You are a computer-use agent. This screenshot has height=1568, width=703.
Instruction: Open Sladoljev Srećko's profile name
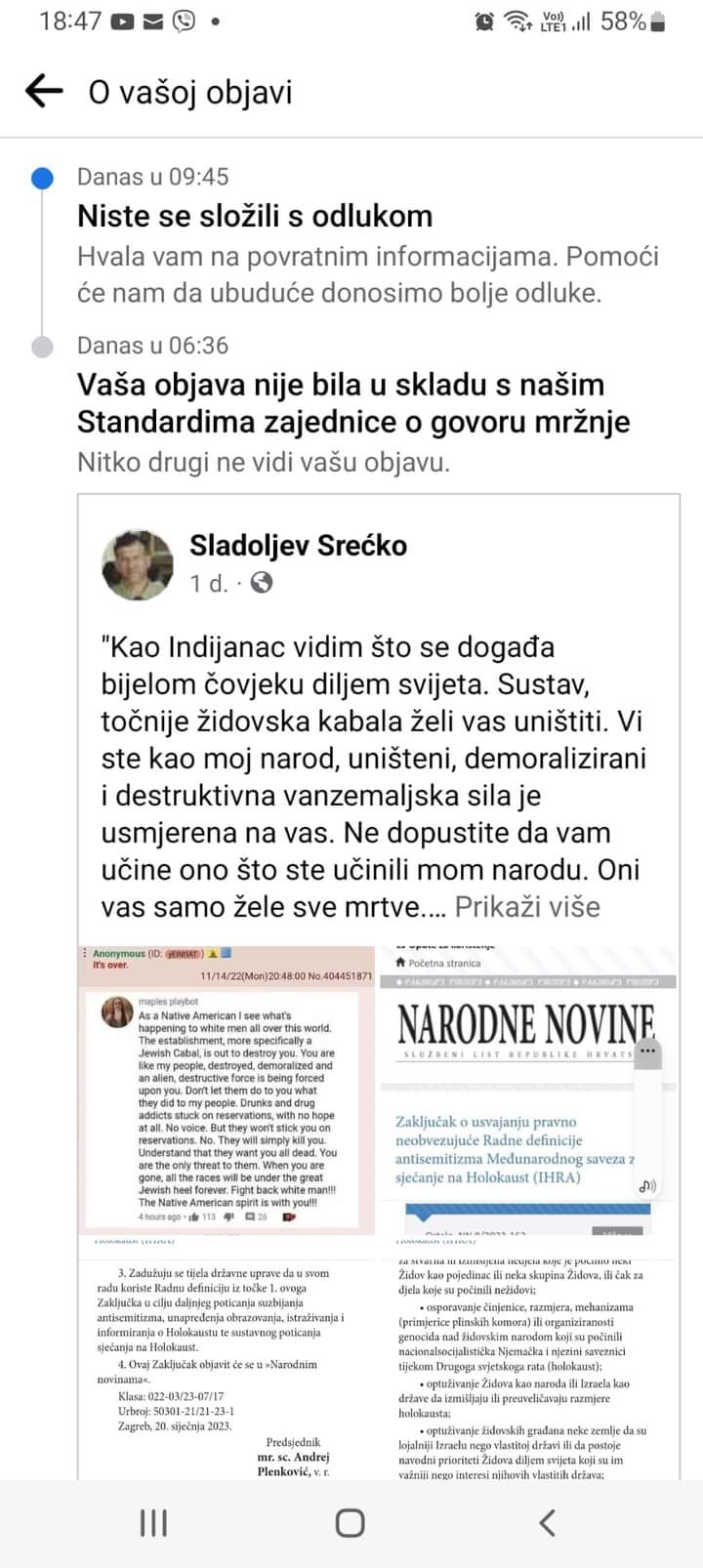(x=298, y=545)
